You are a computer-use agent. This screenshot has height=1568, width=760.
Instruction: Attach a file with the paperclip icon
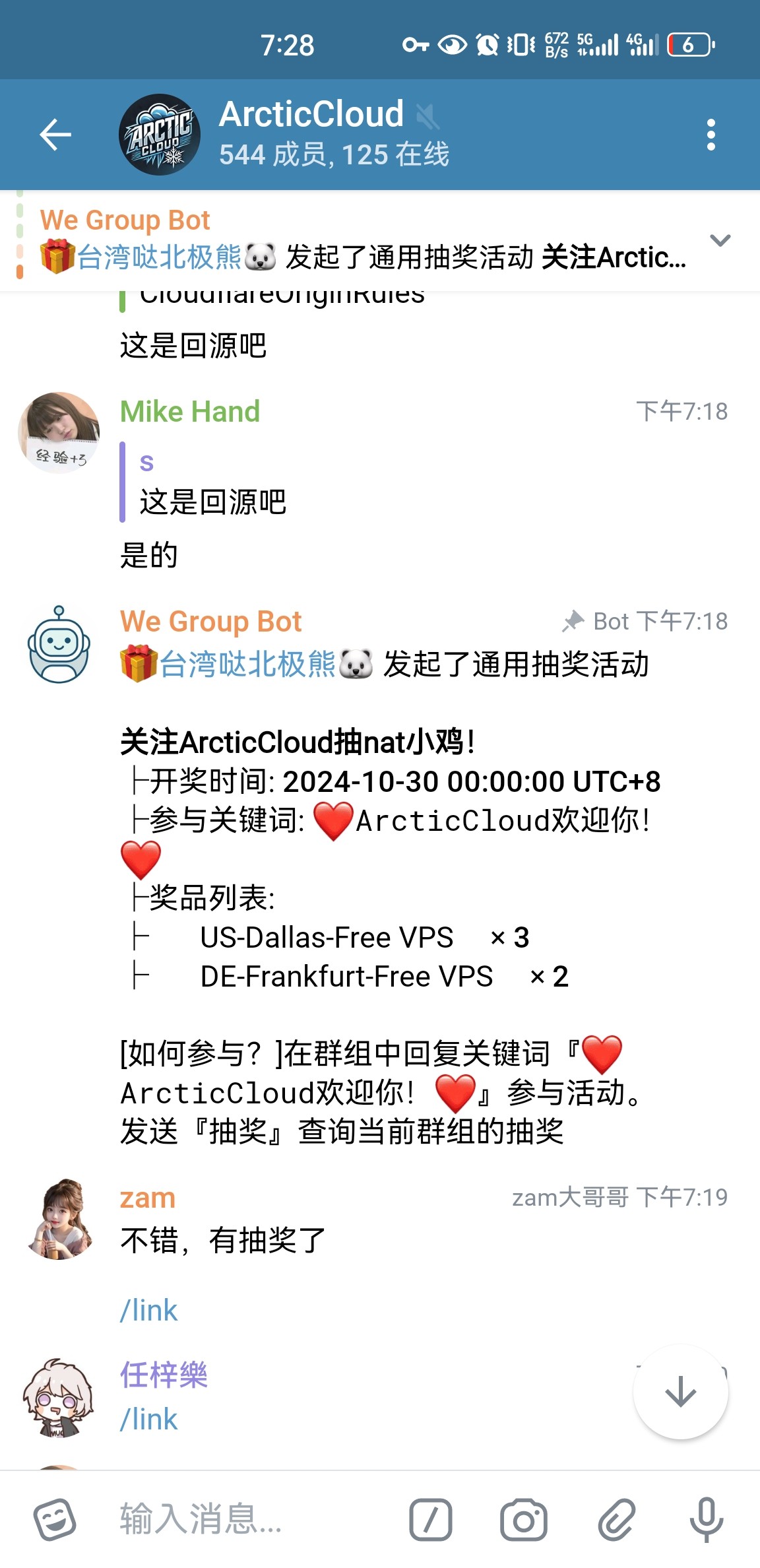click(x=616, y=1519)
